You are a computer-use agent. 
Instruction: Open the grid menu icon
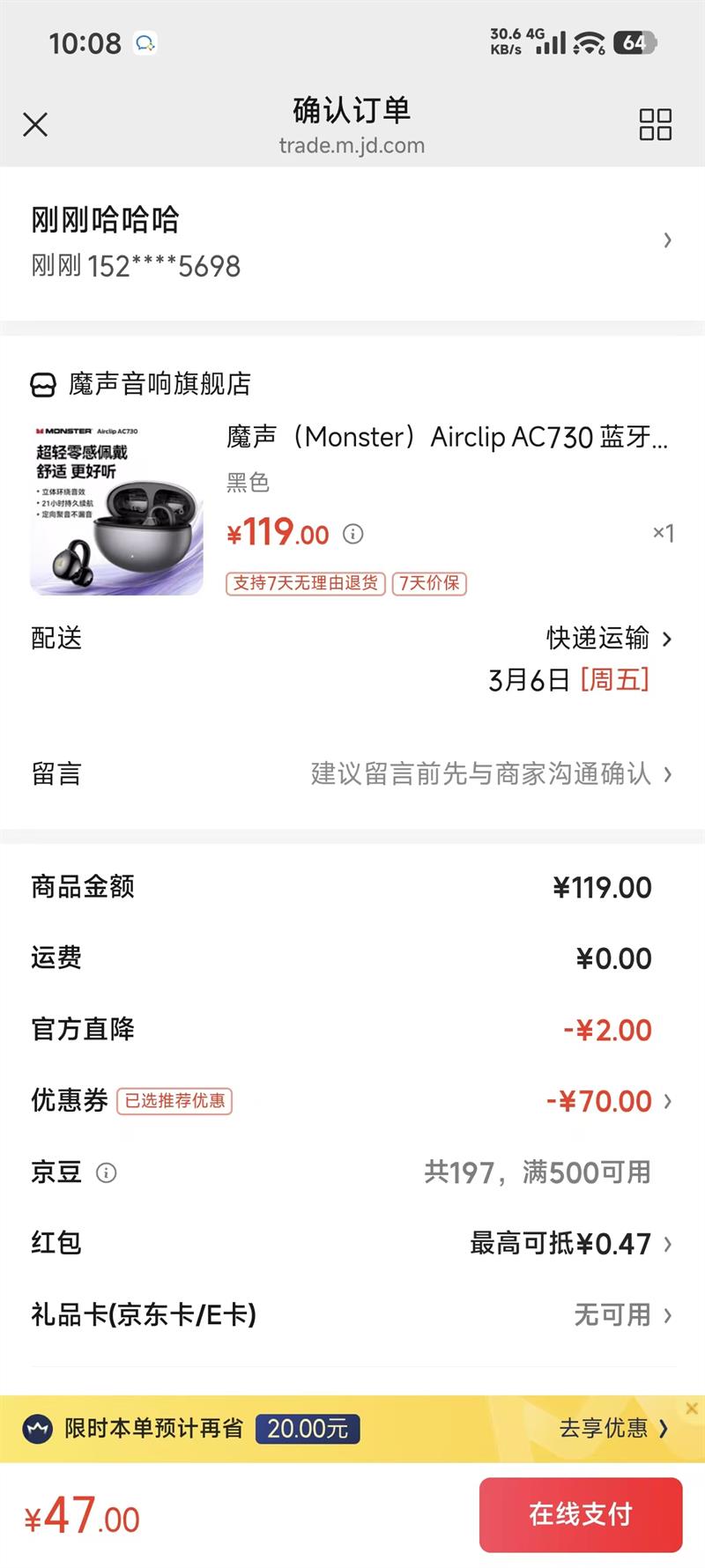tap(655, 124)
